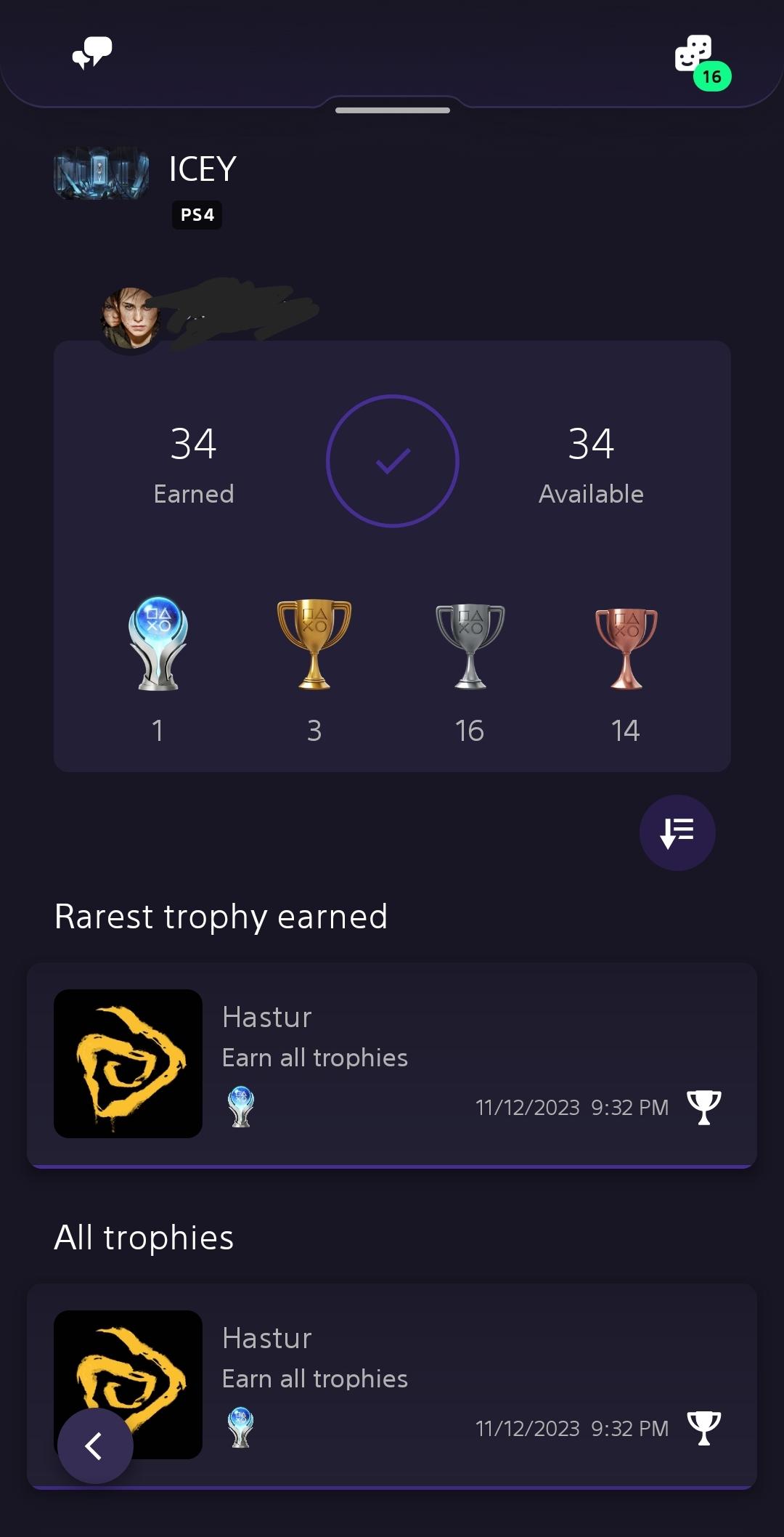Open Game Base with 16 notifications
The height and width of the screenshot is (1537, 784).
click(693, 54)
